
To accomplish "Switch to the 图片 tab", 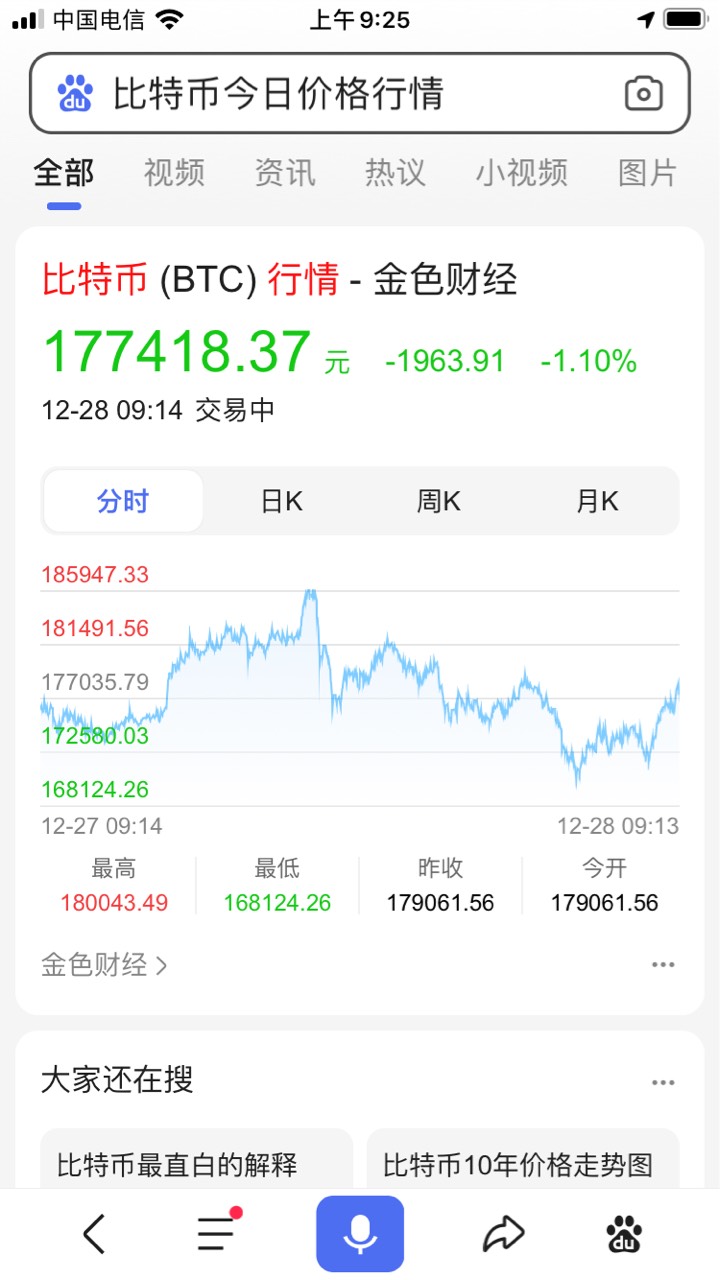I will click(648, 173).
